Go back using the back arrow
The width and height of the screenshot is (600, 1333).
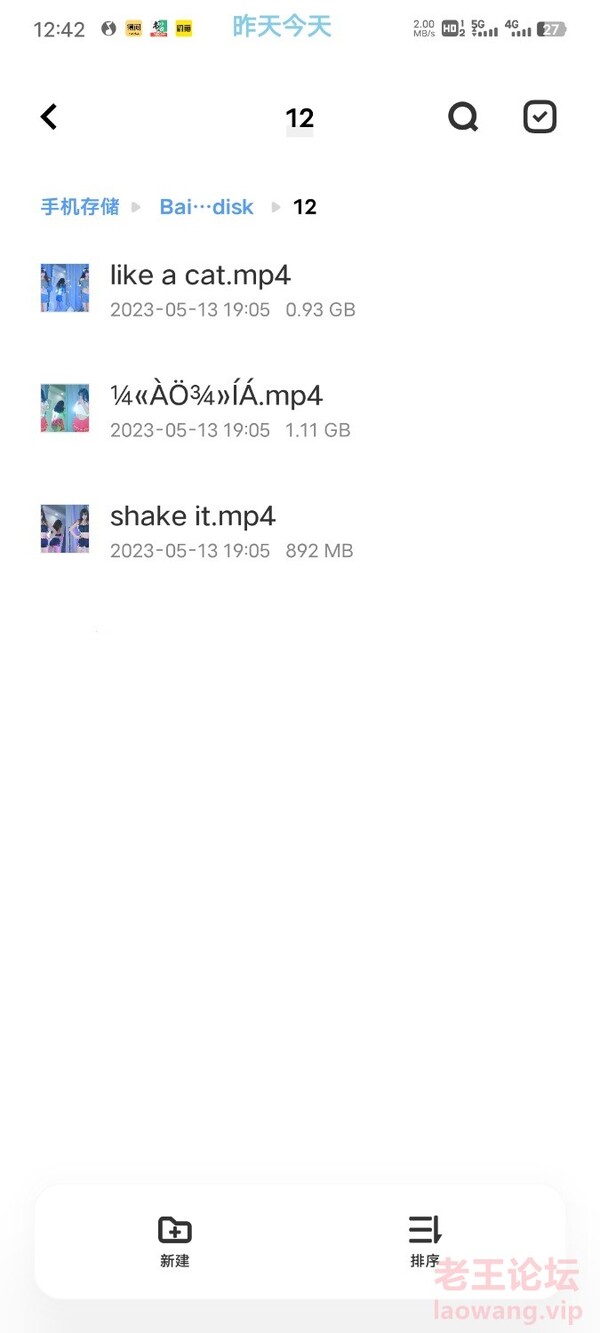[x=49, y=117]
